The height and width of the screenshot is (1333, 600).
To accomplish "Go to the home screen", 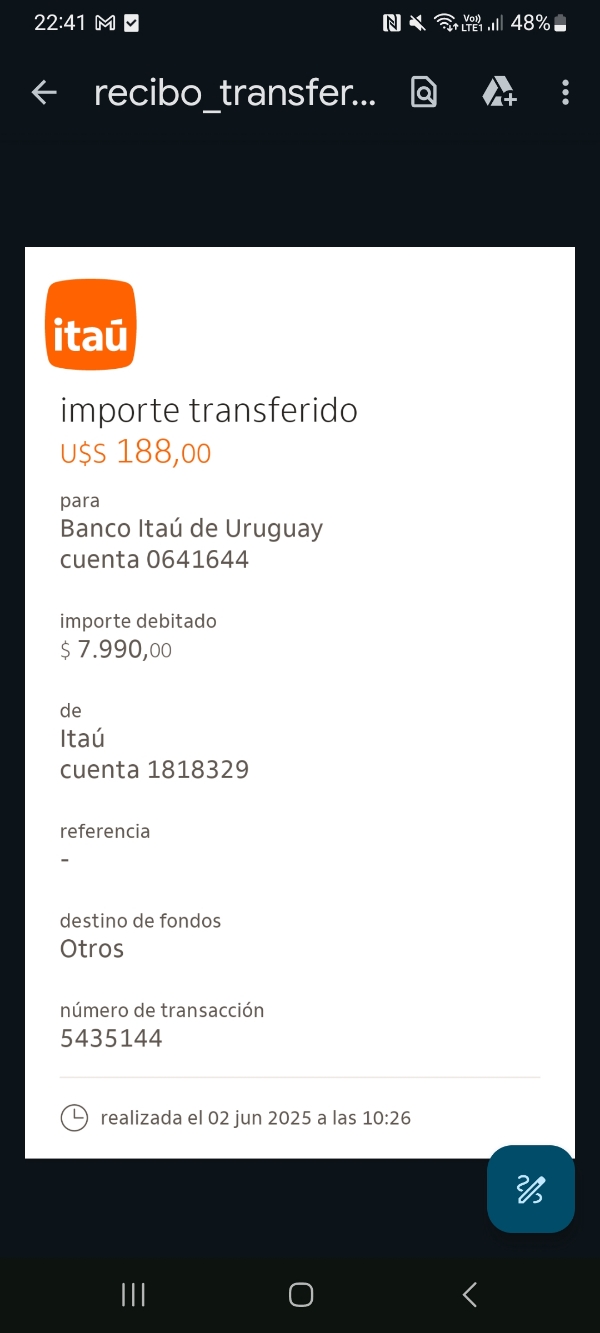I will [300, 1295].
